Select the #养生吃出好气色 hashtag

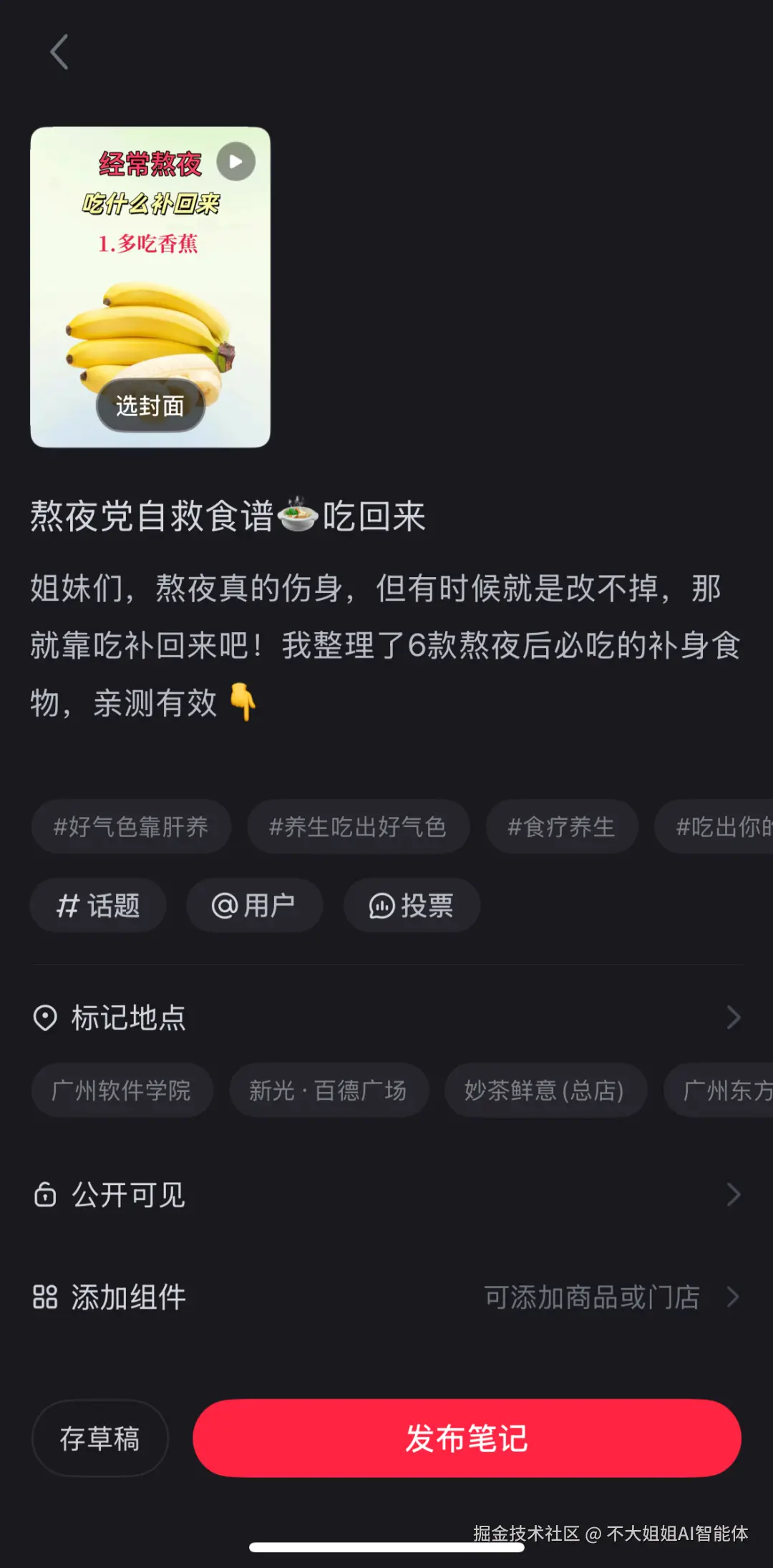[358, 827]
